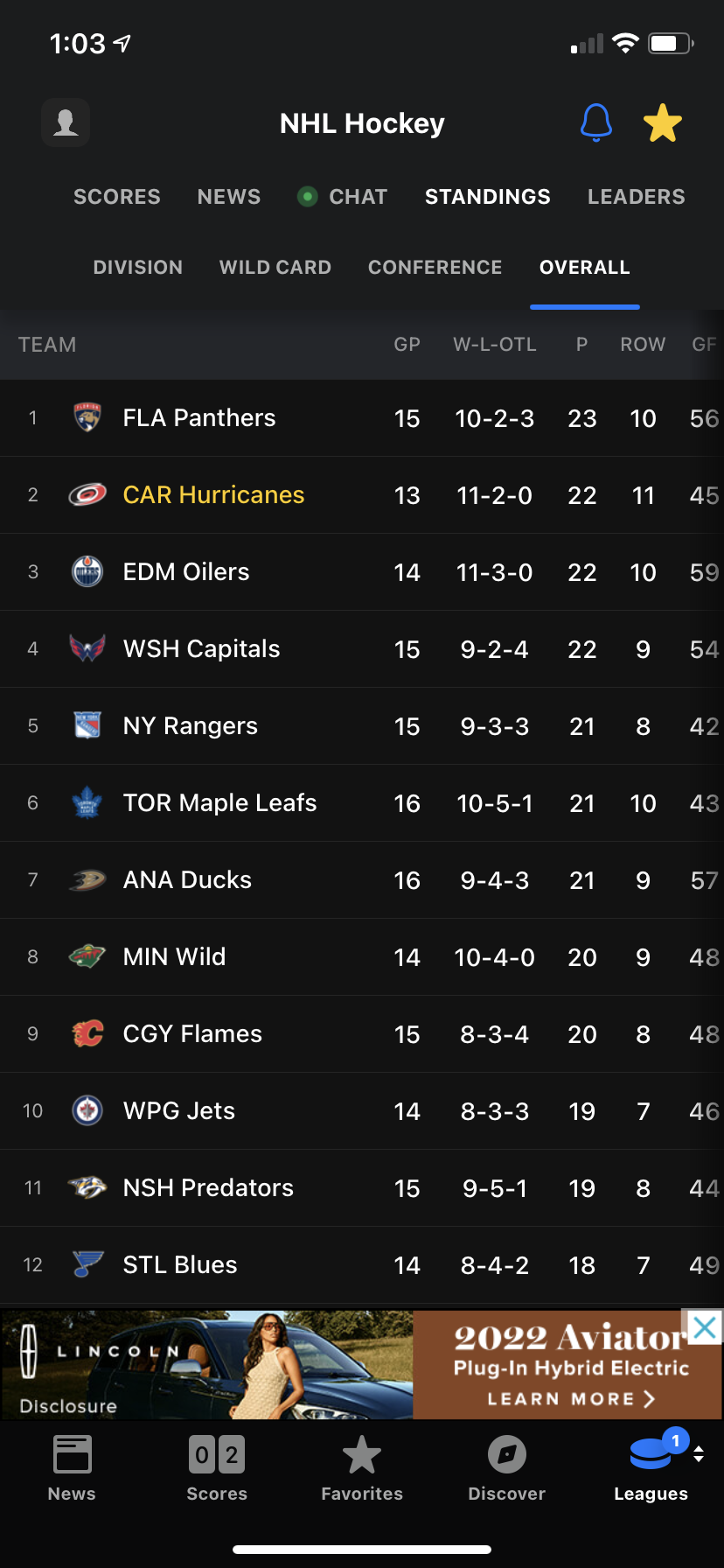This screenshot has height=1568, width=724.
Task: Go to the Favorites bottom tab
Action: pos(362,1468)
